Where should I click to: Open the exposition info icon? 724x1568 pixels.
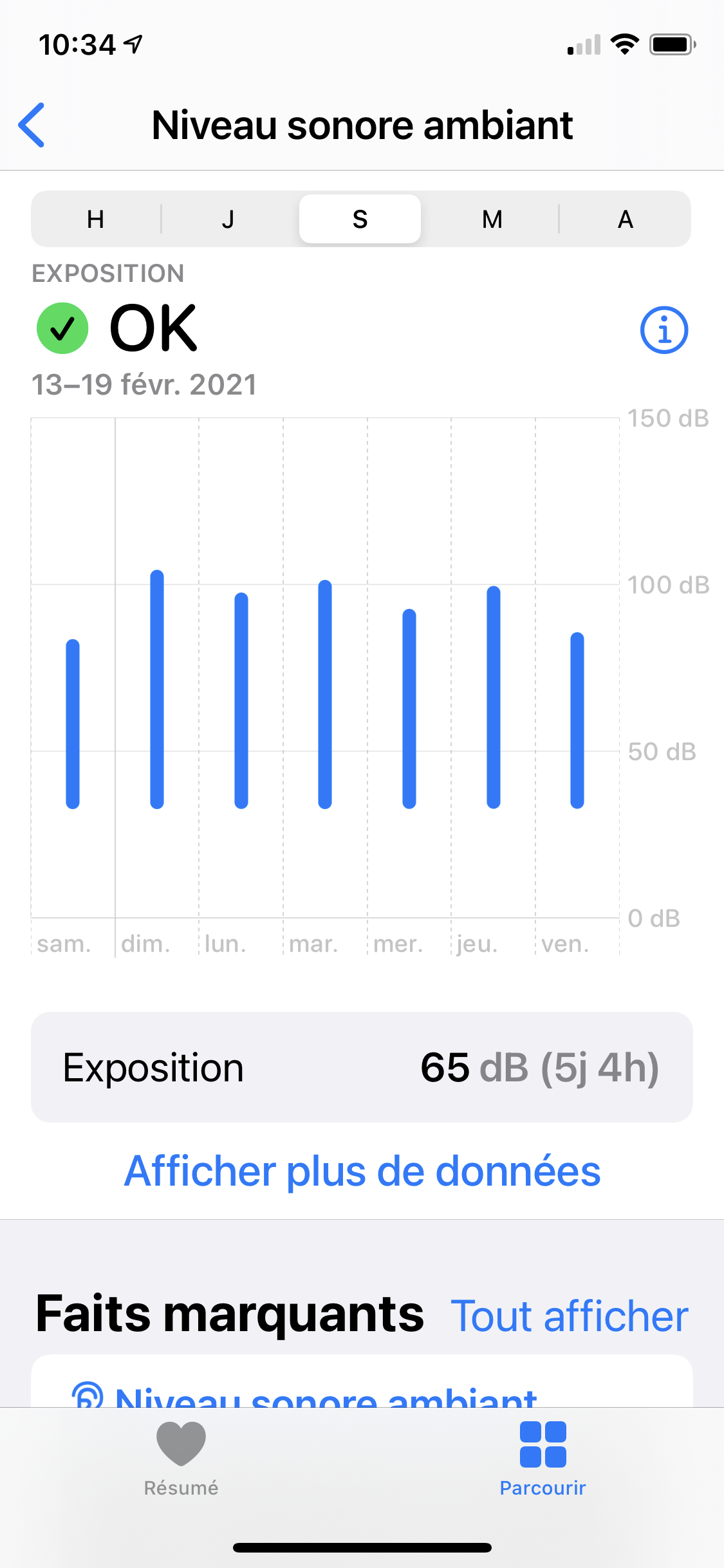664,330
